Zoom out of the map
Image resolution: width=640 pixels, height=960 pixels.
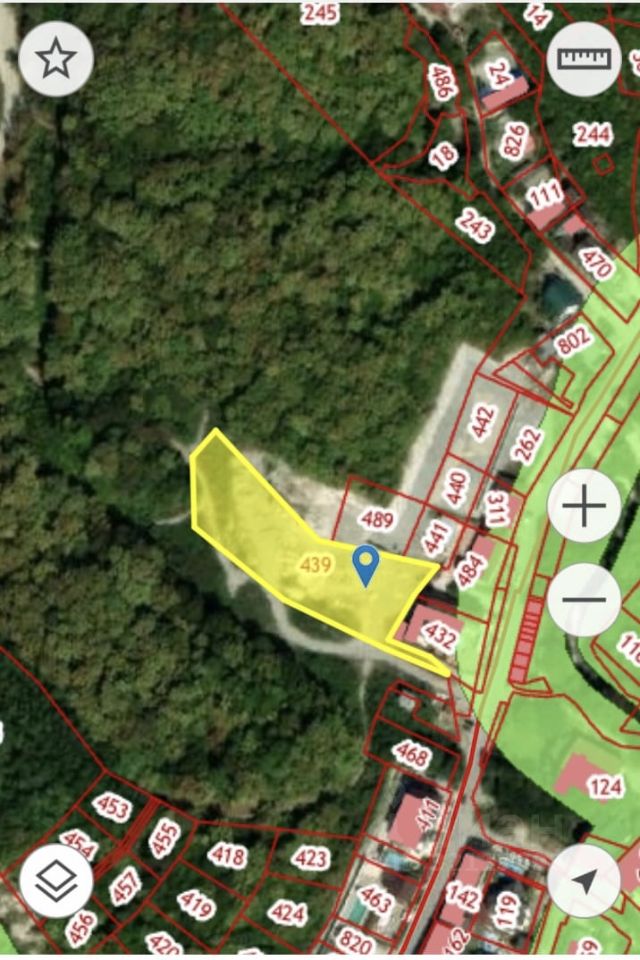(x=584, y=600)
